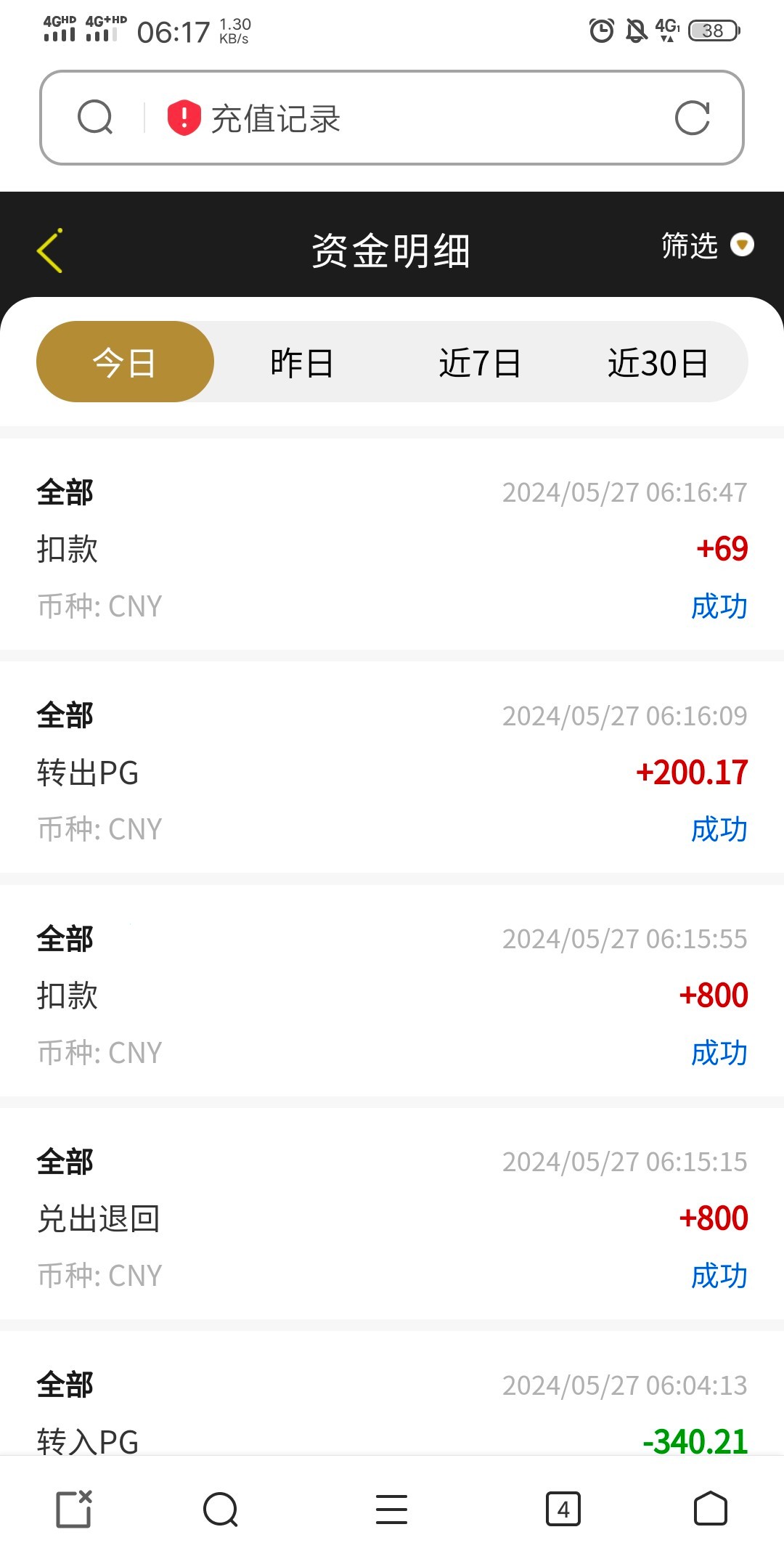The image size is (784, 1564).
Task: Switch to the 昨日 tab
Action: 302,362
